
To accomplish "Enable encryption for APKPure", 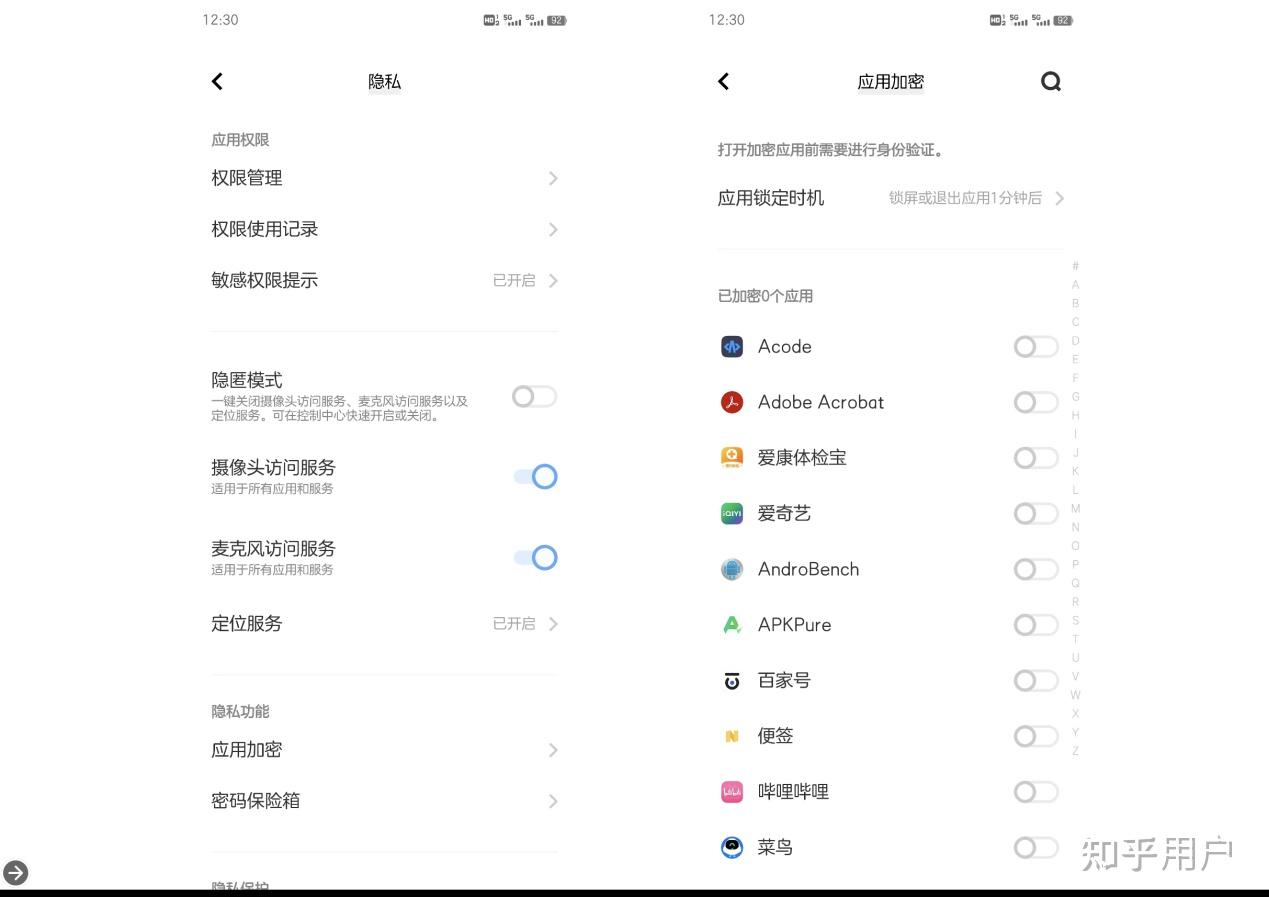I will click(x=1036, y=625).
